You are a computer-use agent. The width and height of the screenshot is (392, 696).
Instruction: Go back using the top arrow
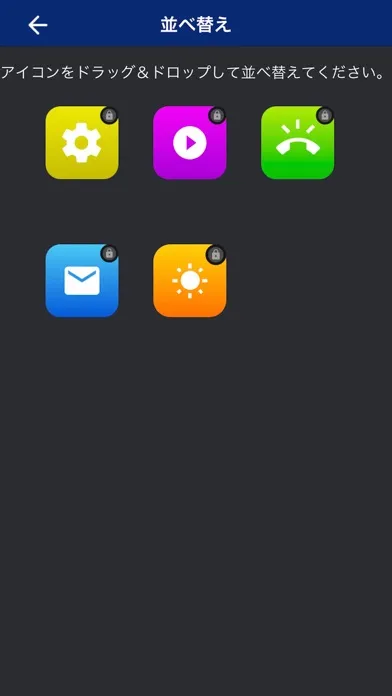(x=38, y=25)
